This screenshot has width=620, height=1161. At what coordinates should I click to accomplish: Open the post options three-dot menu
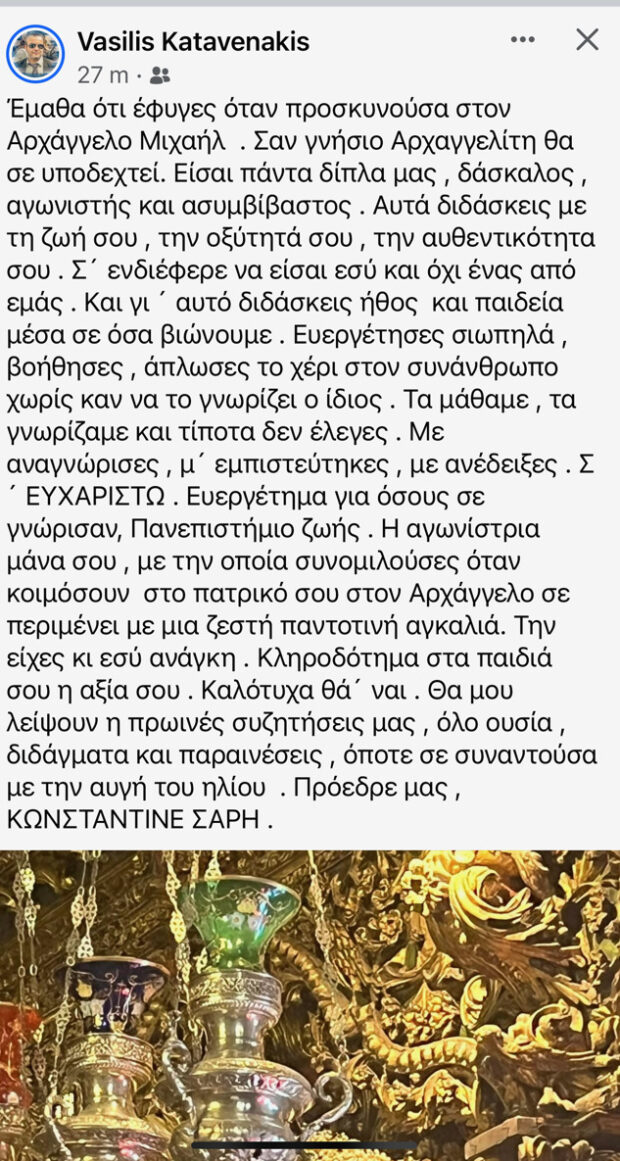pyautogui.click(x=523, y=40)
